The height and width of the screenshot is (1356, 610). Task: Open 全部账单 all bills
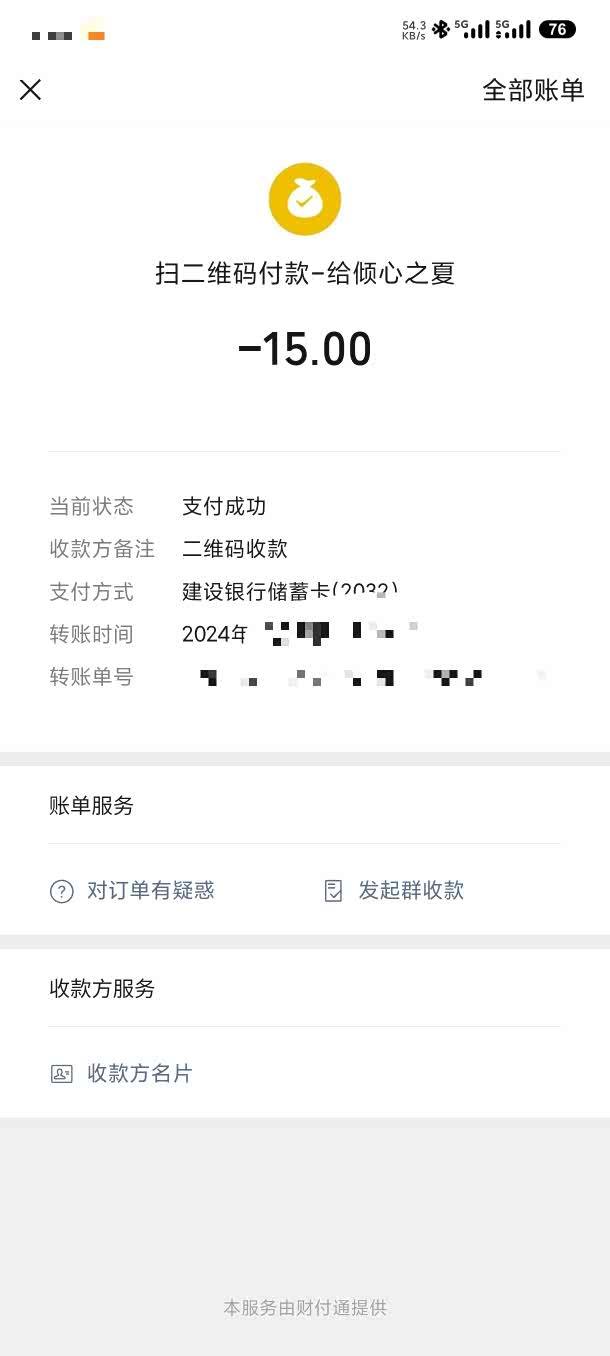[532, 90]
